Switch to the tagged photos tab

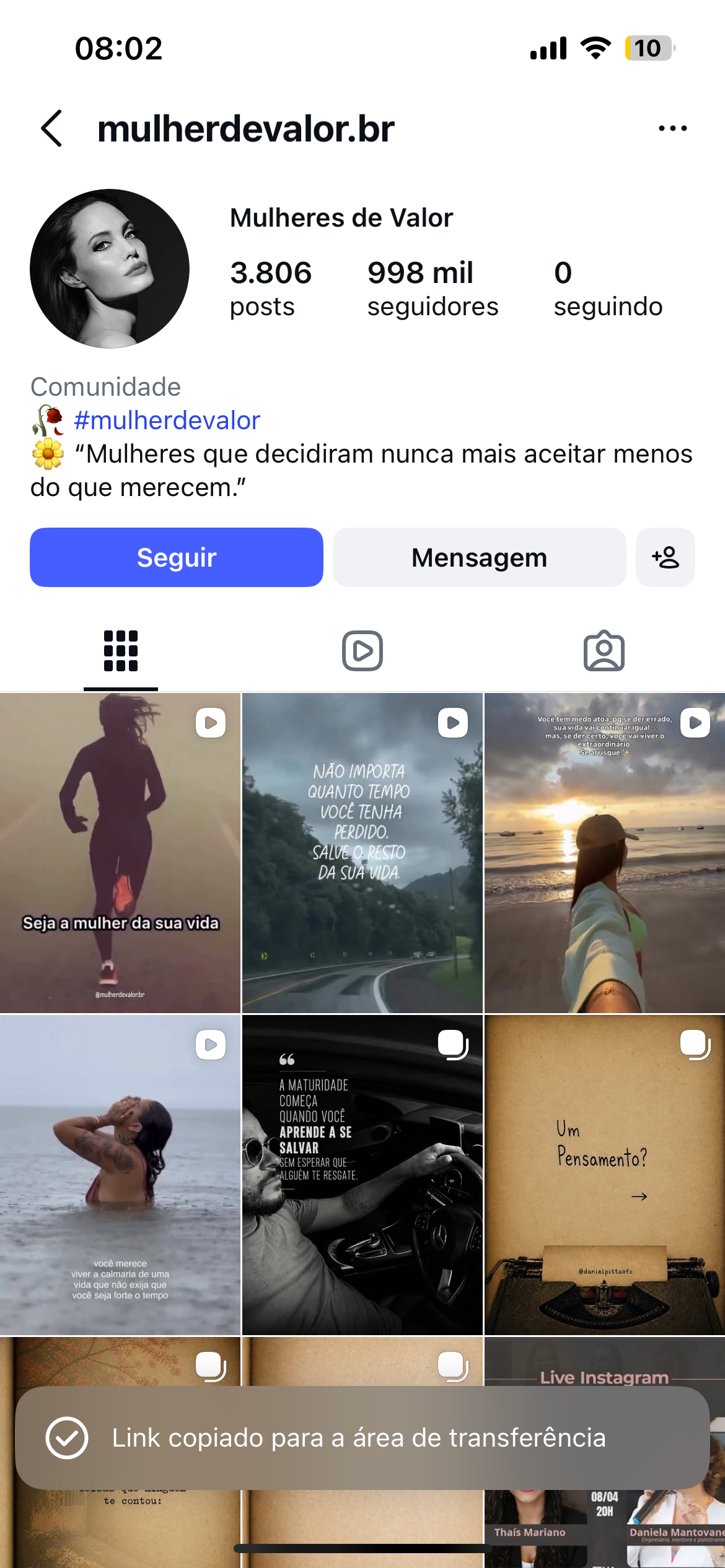point(604,651)
